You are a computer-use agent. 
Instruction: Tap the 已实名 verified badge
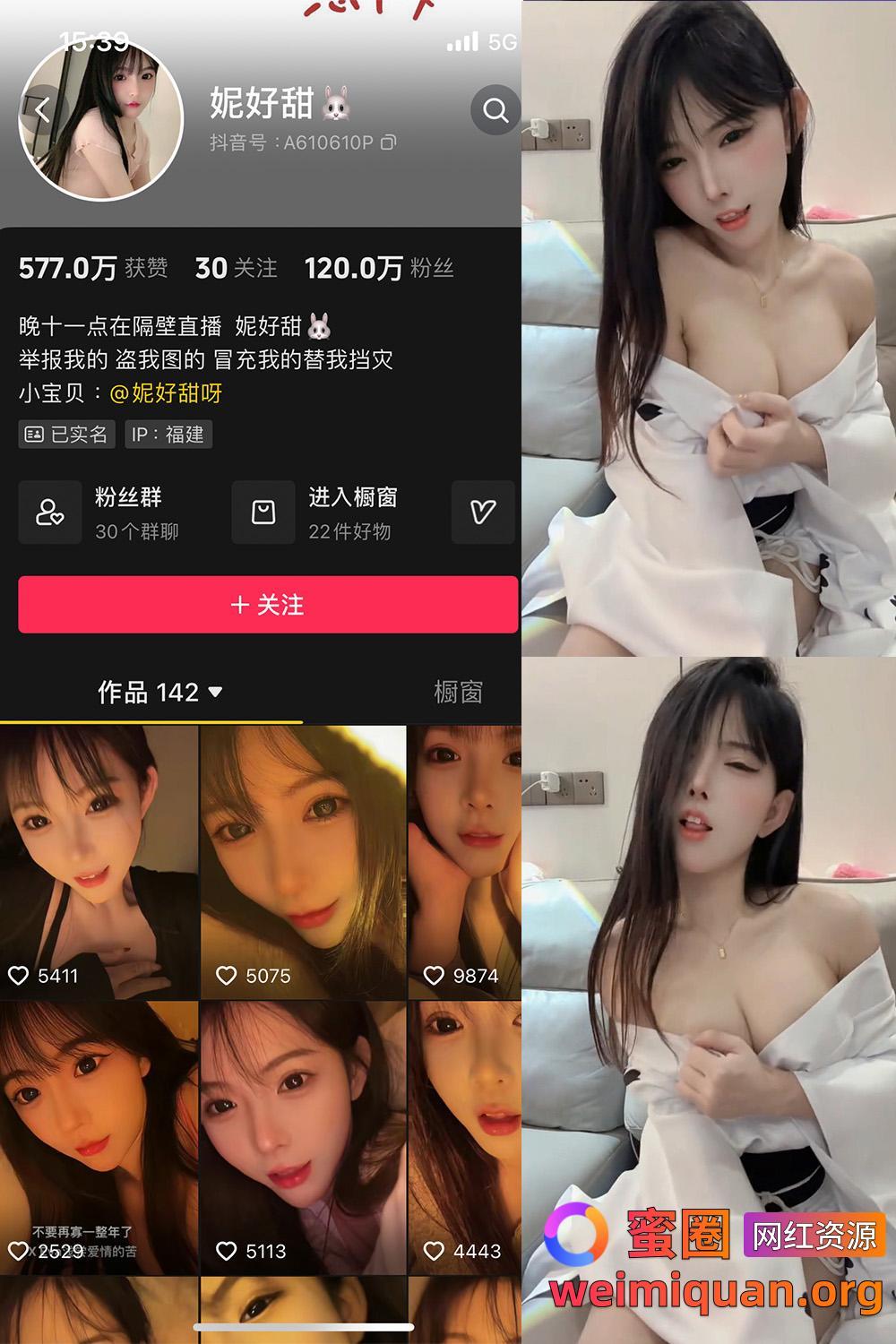point(66,435)
